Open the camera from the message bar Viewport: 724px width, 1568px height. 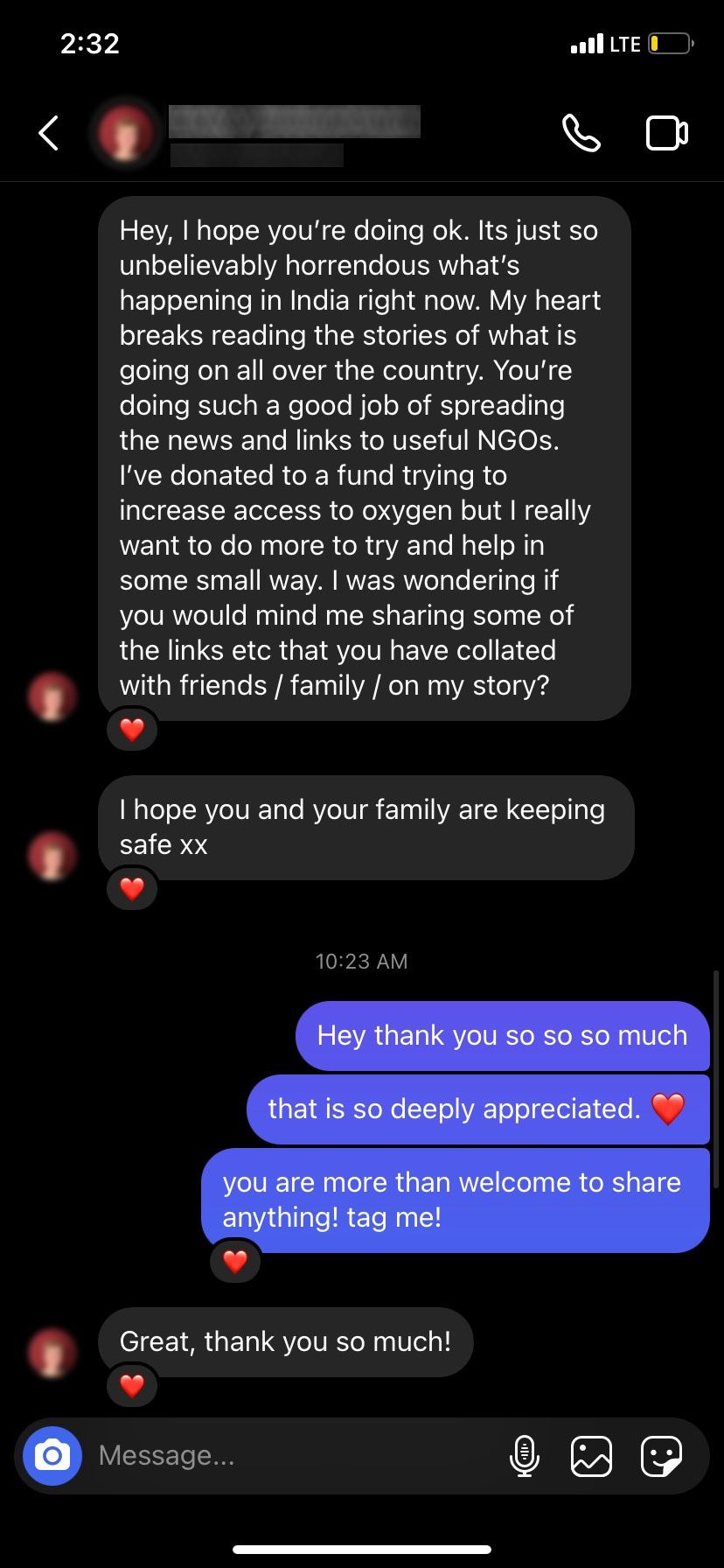[x=52, y=1456]
